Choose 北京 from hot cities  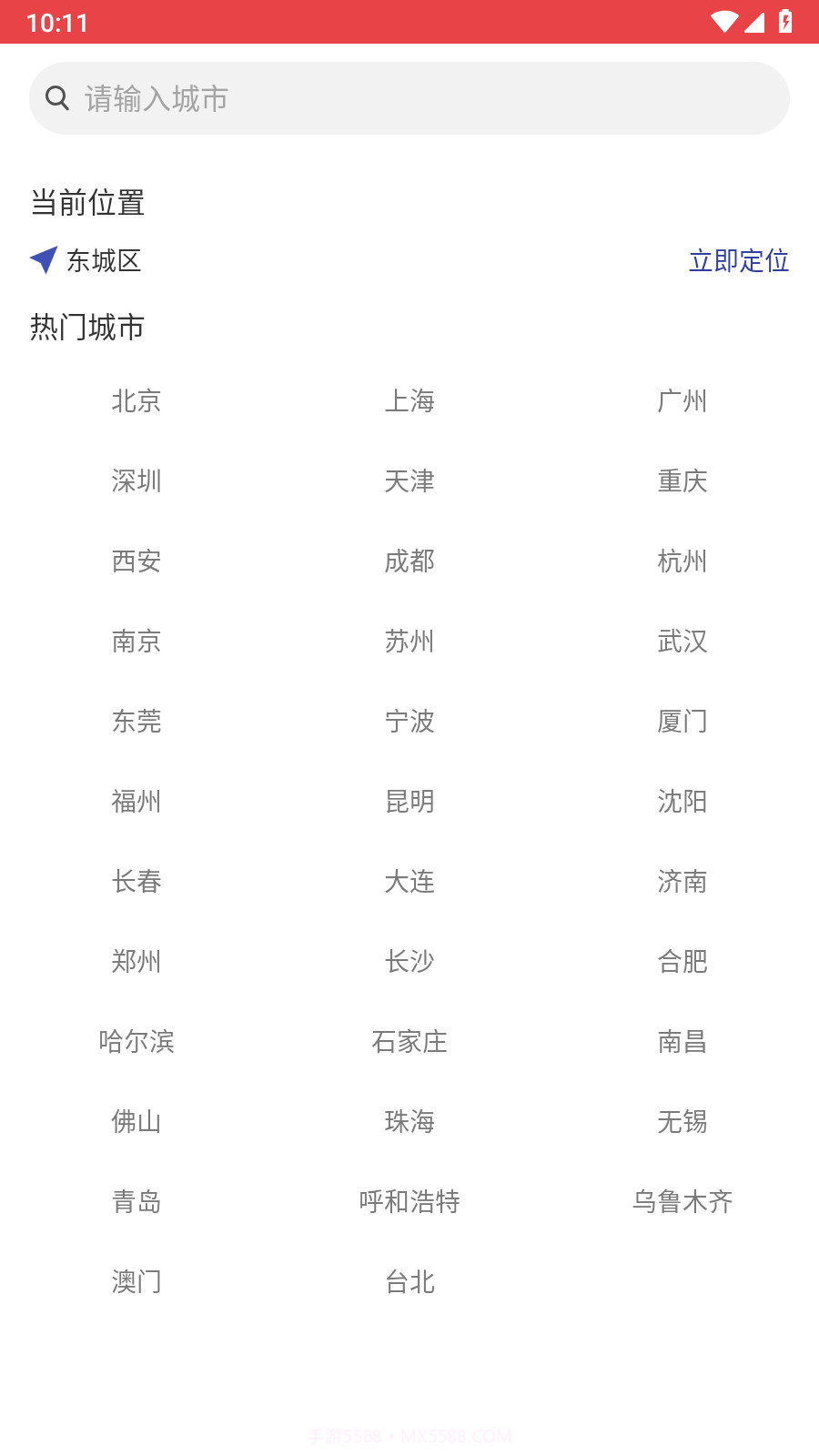(x=136, y=401)
